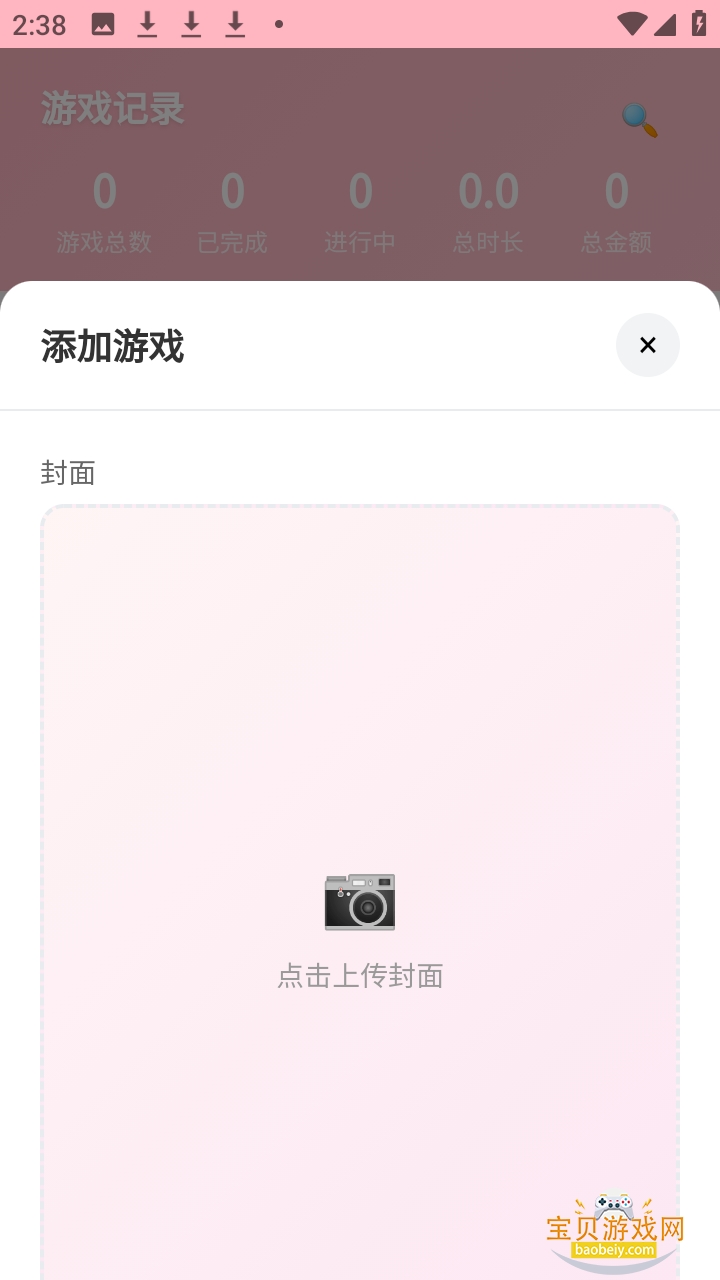The height and width of the screenshot is (1280, 720).
Task: Tap the 封面 section label
Action: point(66,473)
